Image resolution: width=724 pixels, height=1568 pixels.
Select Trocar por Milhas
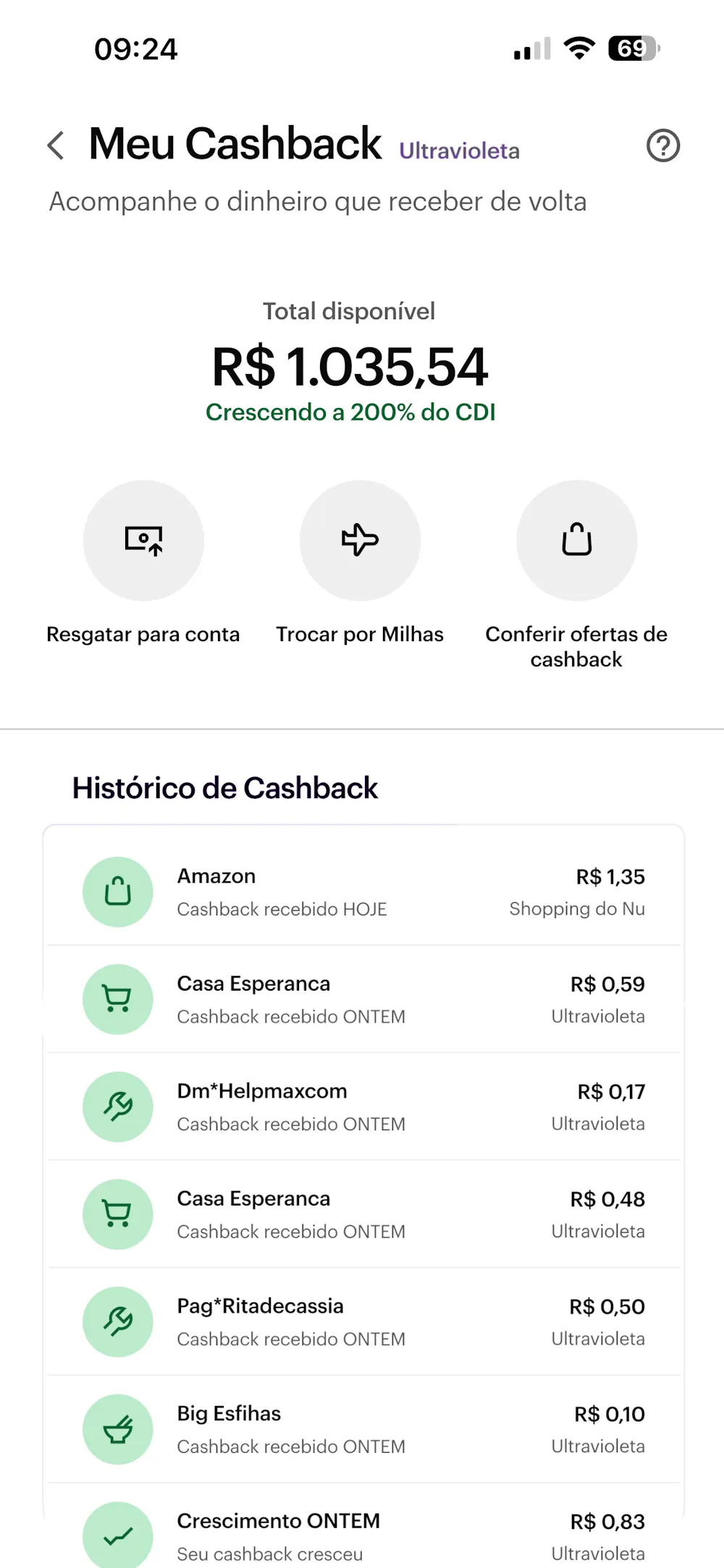coord(360,541)
